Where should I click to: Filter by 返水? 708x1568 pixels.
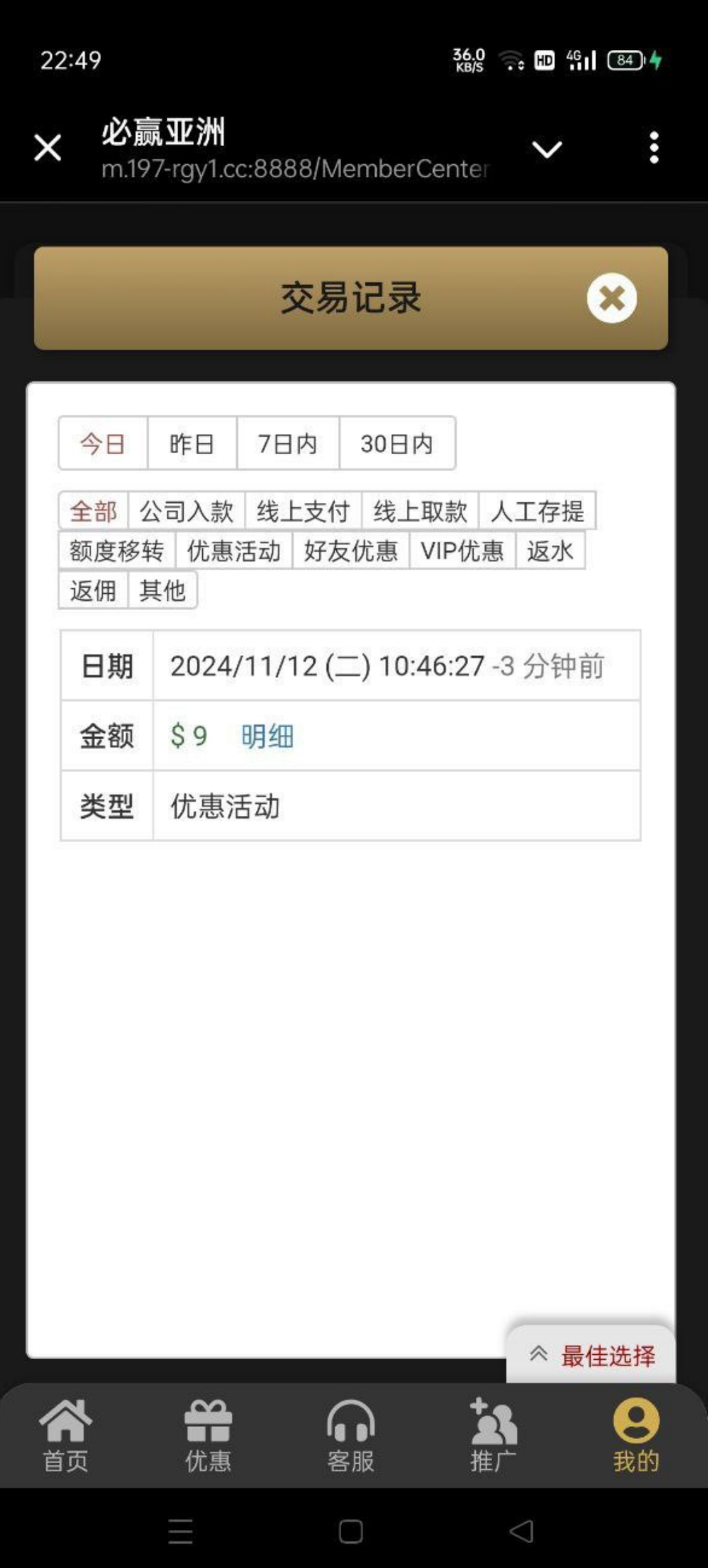click(x=550, y=551)
